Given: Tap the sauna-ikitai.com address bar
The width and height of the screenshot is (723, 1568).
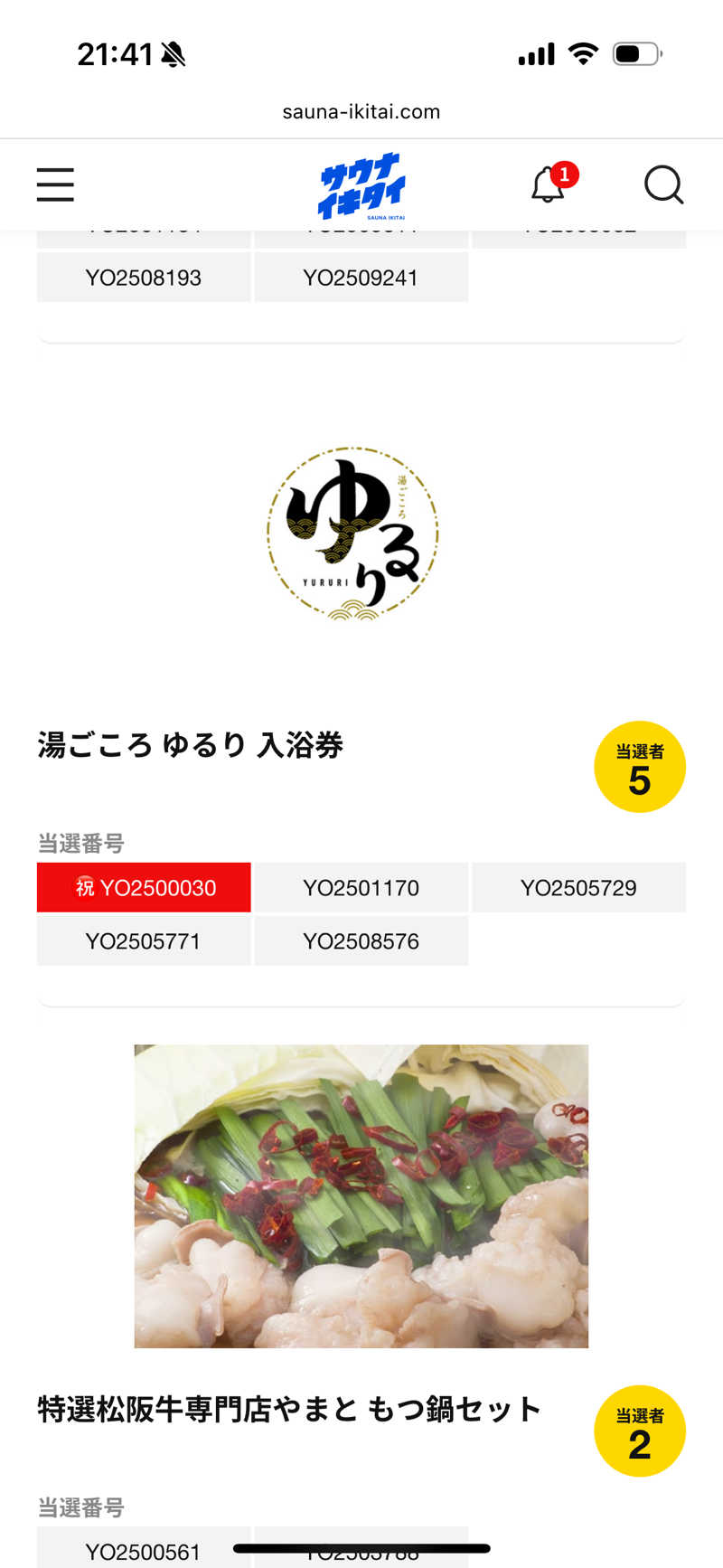Looking at the screenshot, I should click(361, 111).
